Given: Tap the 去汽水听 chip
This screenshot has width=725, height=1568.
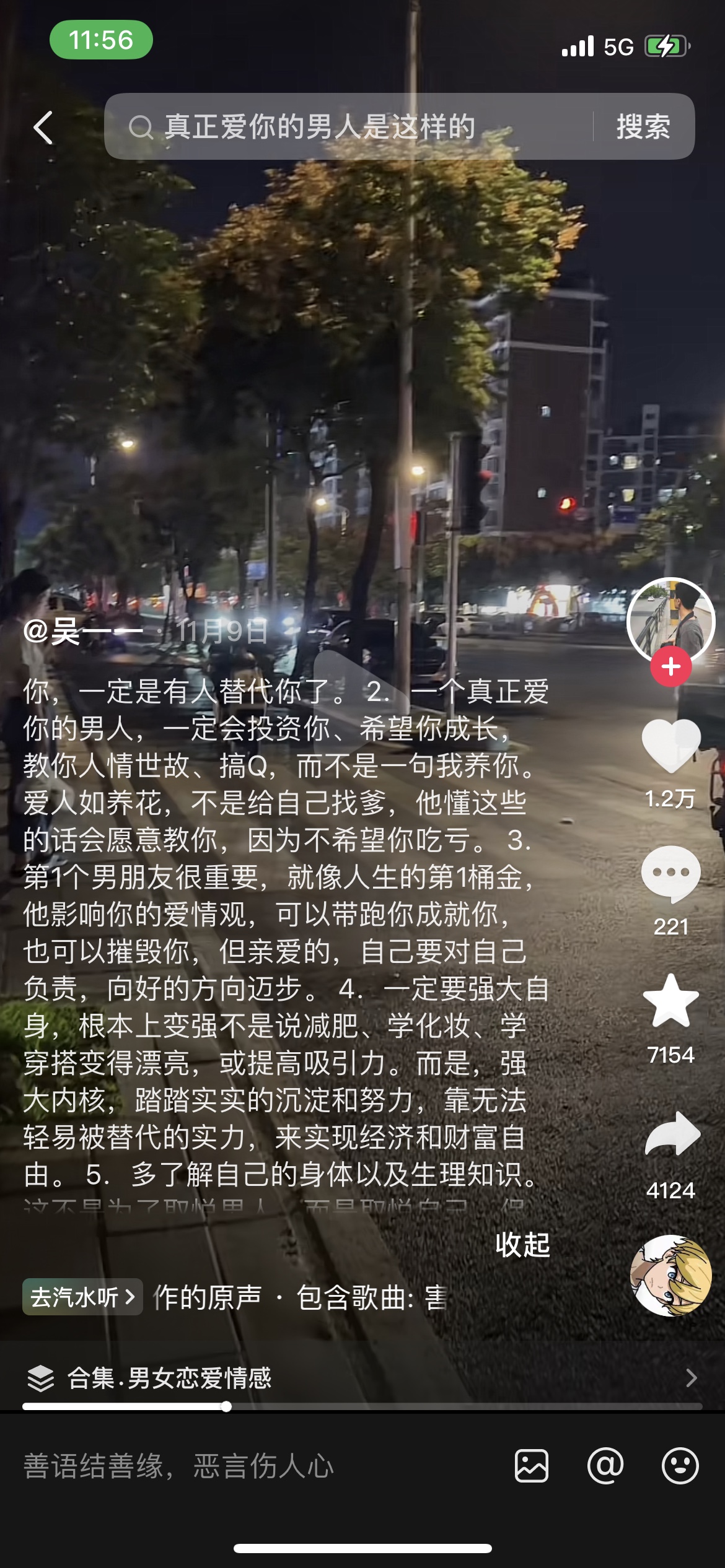Looking at the screenshot, I should (82, 1297).
